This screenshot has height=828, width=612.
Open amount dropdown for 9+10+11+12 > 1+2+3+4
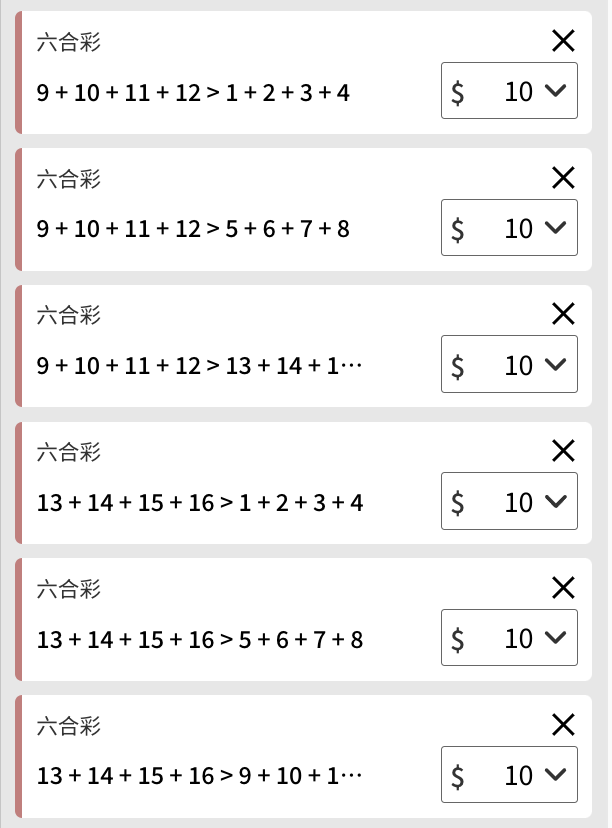(509, 92)
